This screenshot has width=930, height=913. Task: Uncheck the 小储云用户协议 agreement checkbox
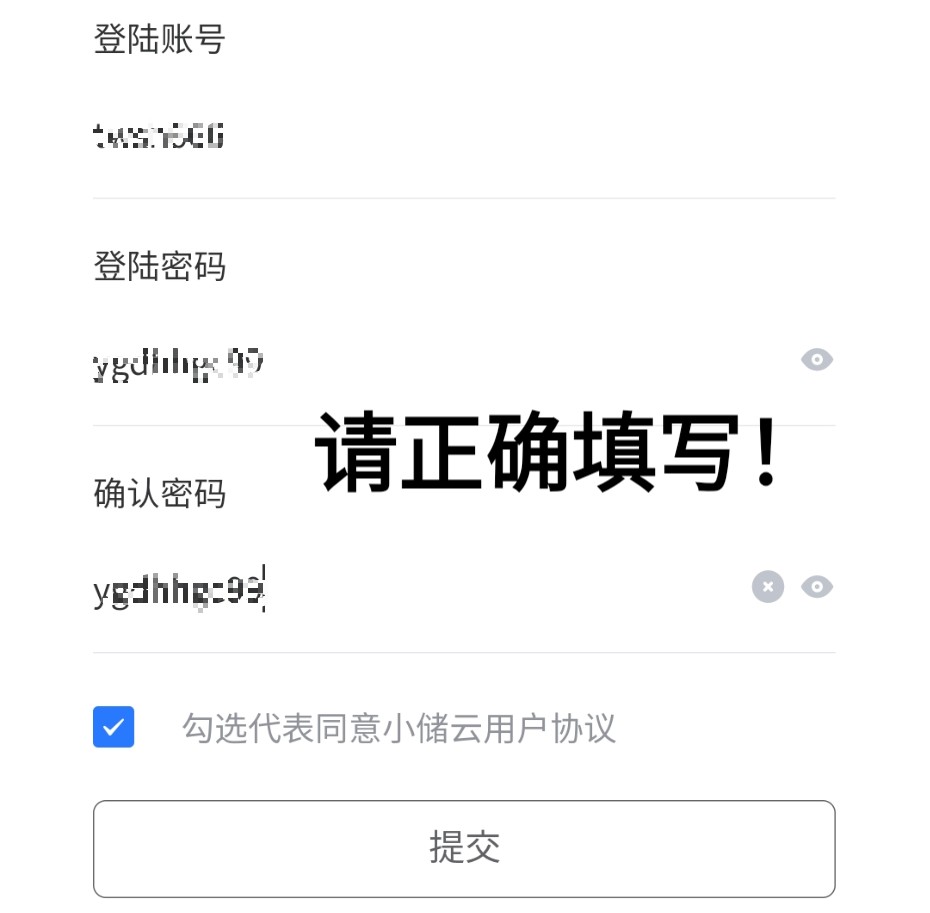[114, 727]
